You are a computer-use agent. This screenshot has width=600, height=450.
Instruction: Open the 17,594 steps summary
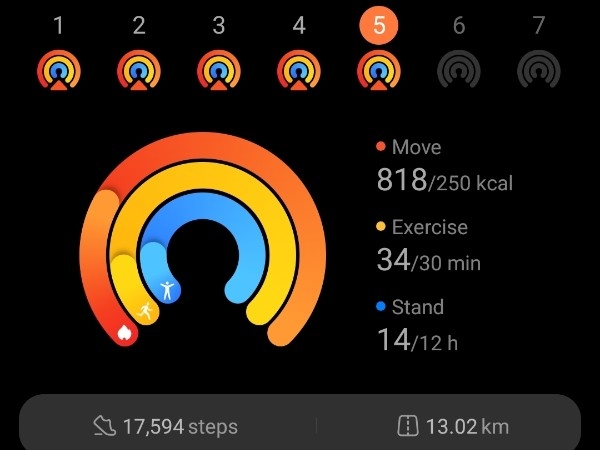[166, 426]
